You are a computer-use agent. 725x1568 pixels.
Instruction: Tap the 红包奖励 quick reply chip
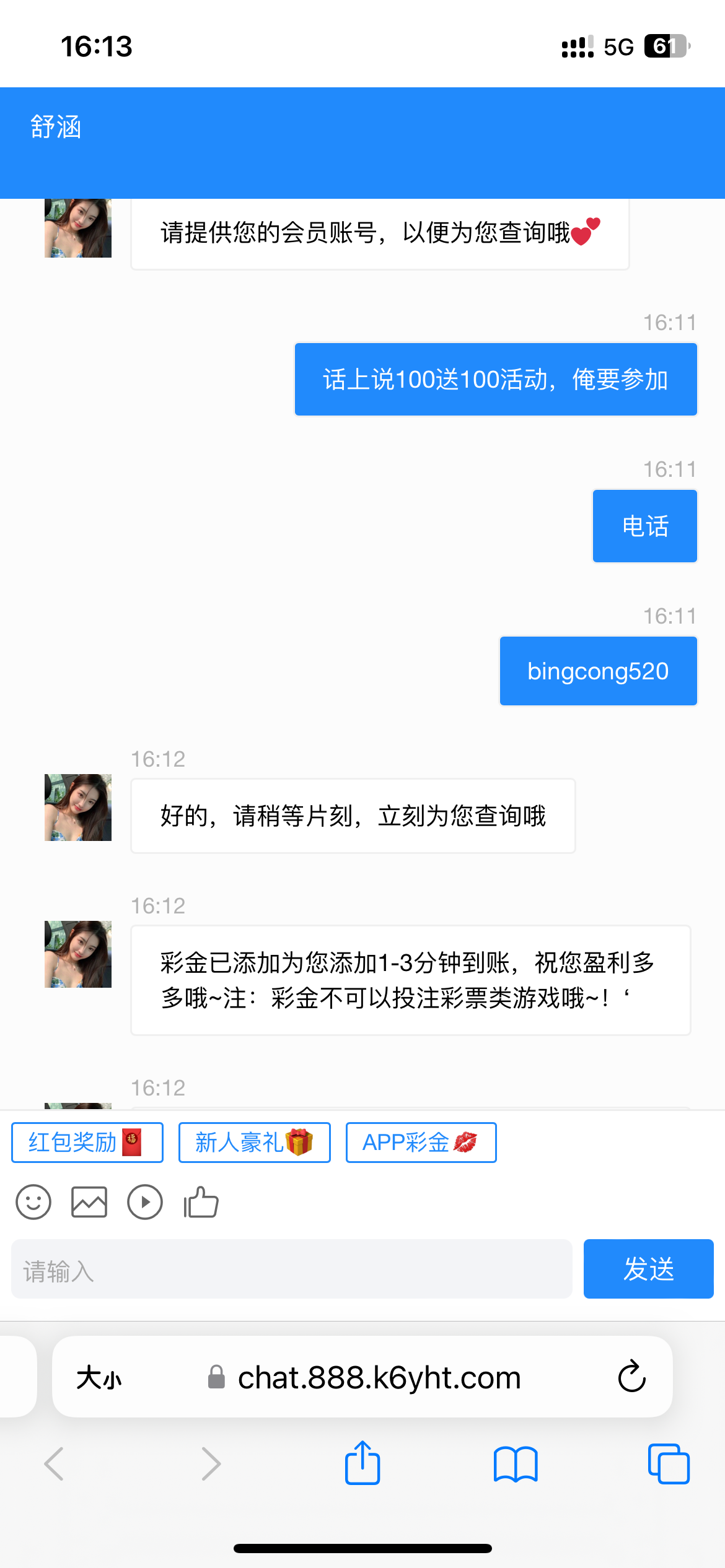[87, 1143]
